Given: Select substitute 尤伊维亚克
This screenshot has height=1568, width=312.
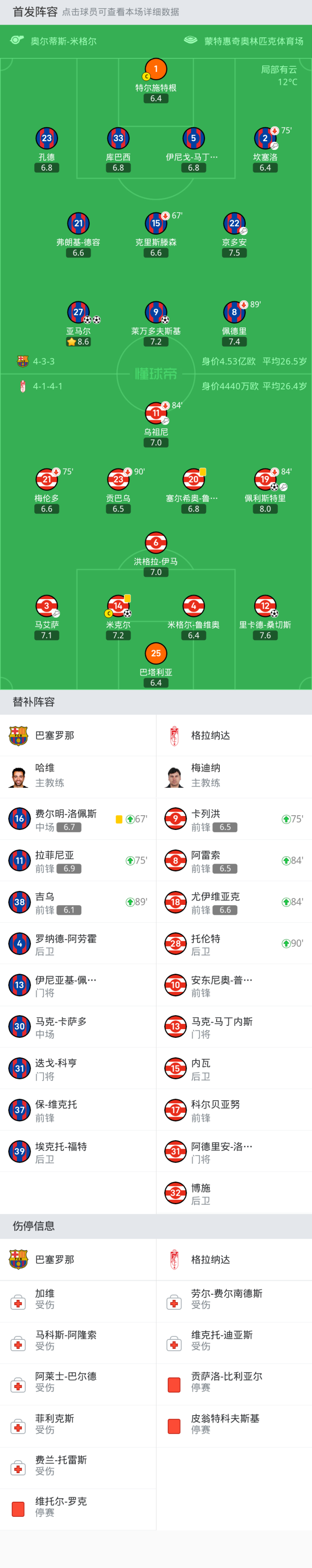Looking at the screenshot, I should [x=234, y=901].
